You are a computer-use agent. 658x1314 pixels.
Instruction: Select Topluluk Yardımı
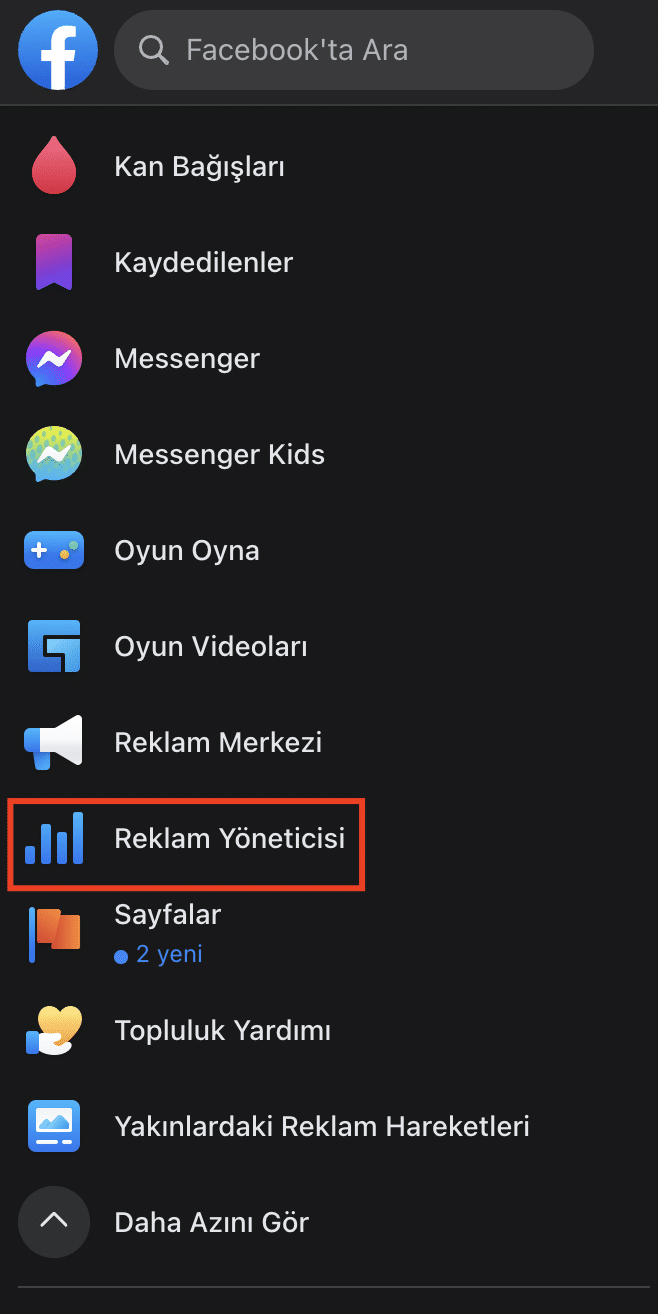[x=222, y=1030]
